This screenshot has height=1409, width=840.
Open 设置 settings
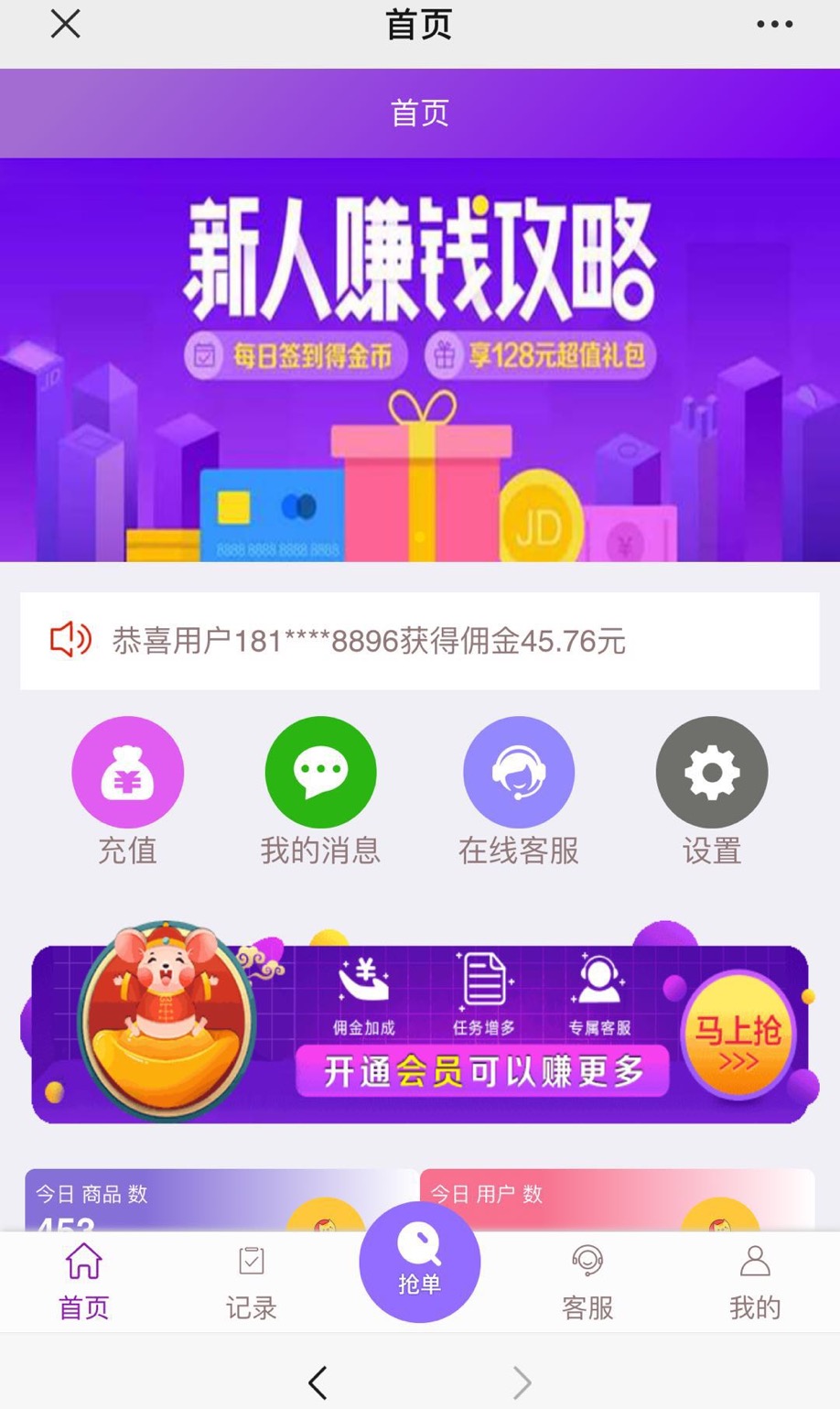(x=711, y=773)
